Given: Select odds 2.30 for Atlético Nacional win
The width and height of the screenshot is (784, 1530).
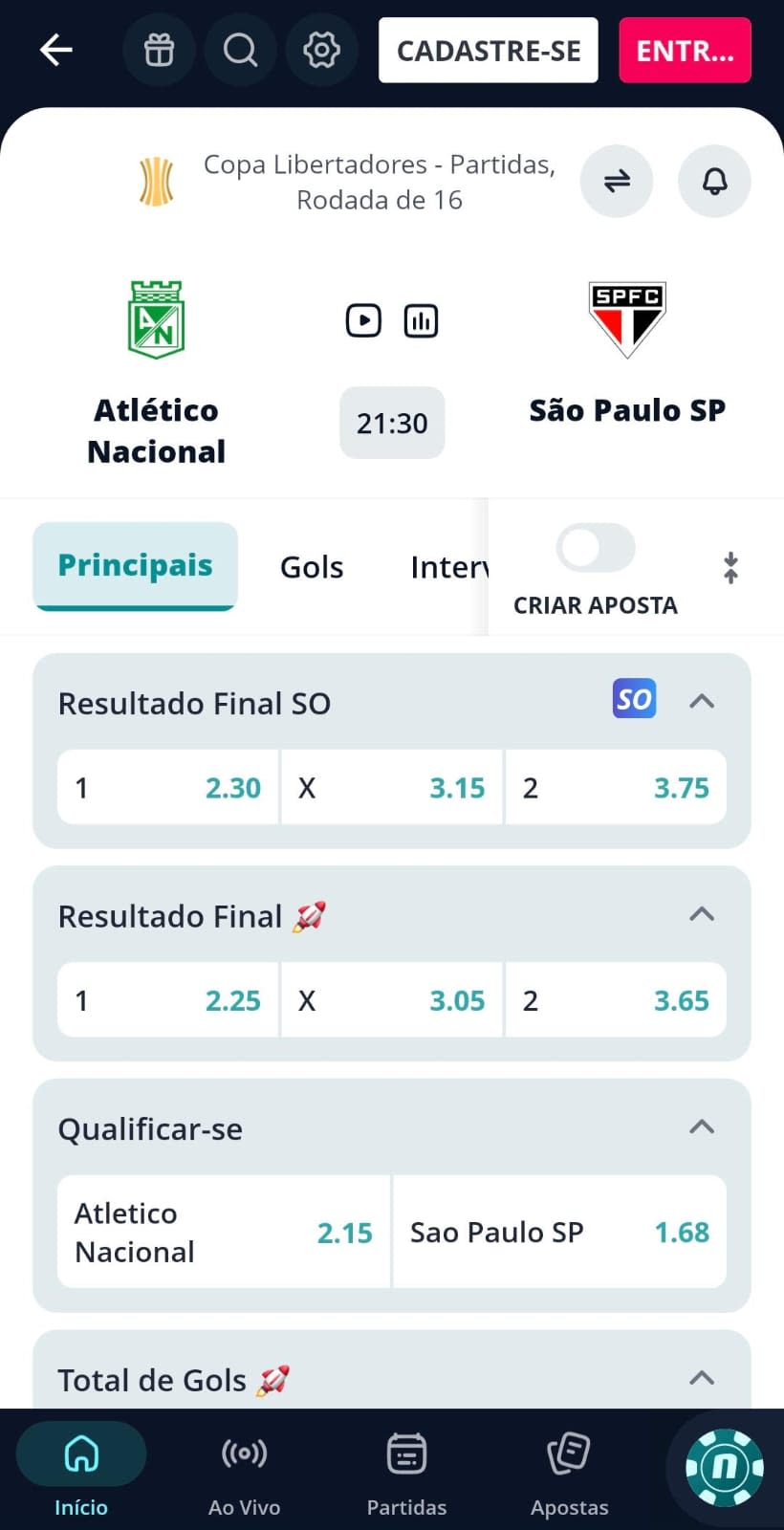Looking at the screenshot, I should click(x=167, y=787).
